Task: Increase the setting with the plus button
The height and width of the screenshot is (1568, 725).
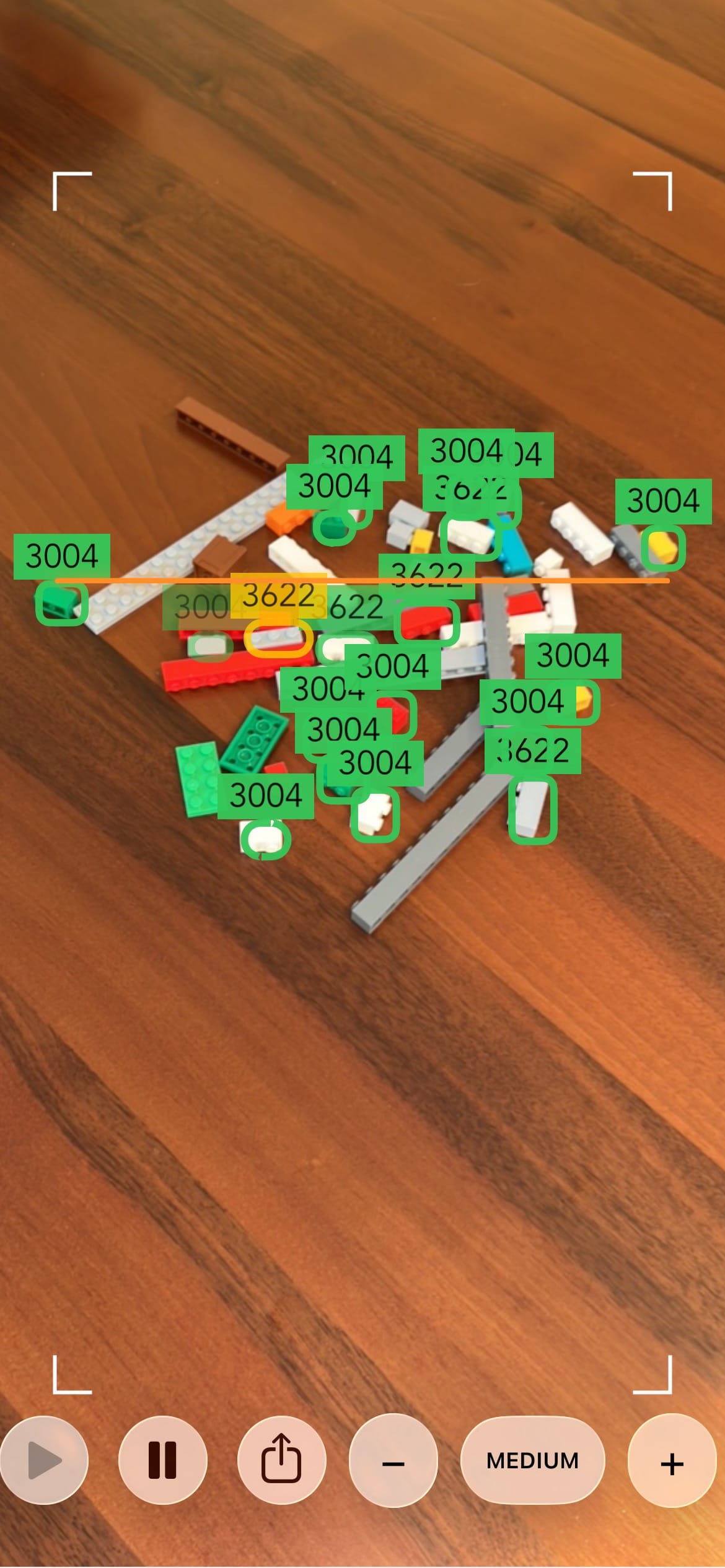Action: [x=672, y=1461]
